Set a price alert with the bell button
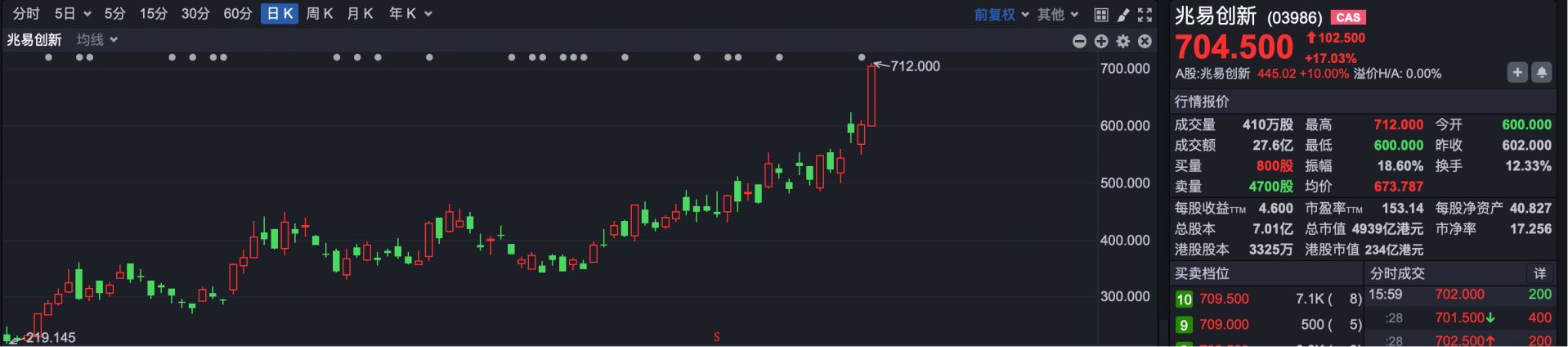 1542,73
